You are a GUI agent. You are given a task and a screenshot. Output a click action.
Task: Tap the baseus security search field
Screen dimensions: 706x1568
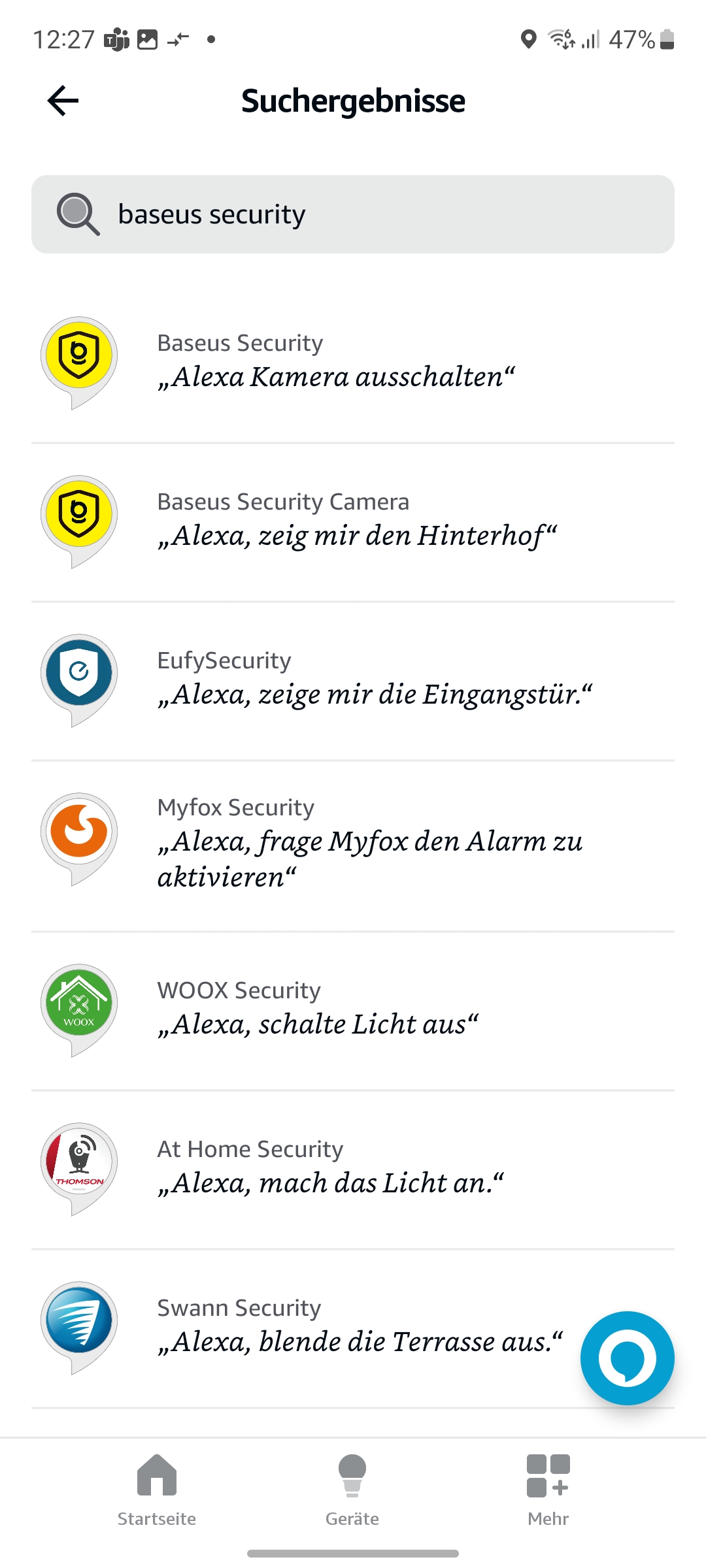353,214
